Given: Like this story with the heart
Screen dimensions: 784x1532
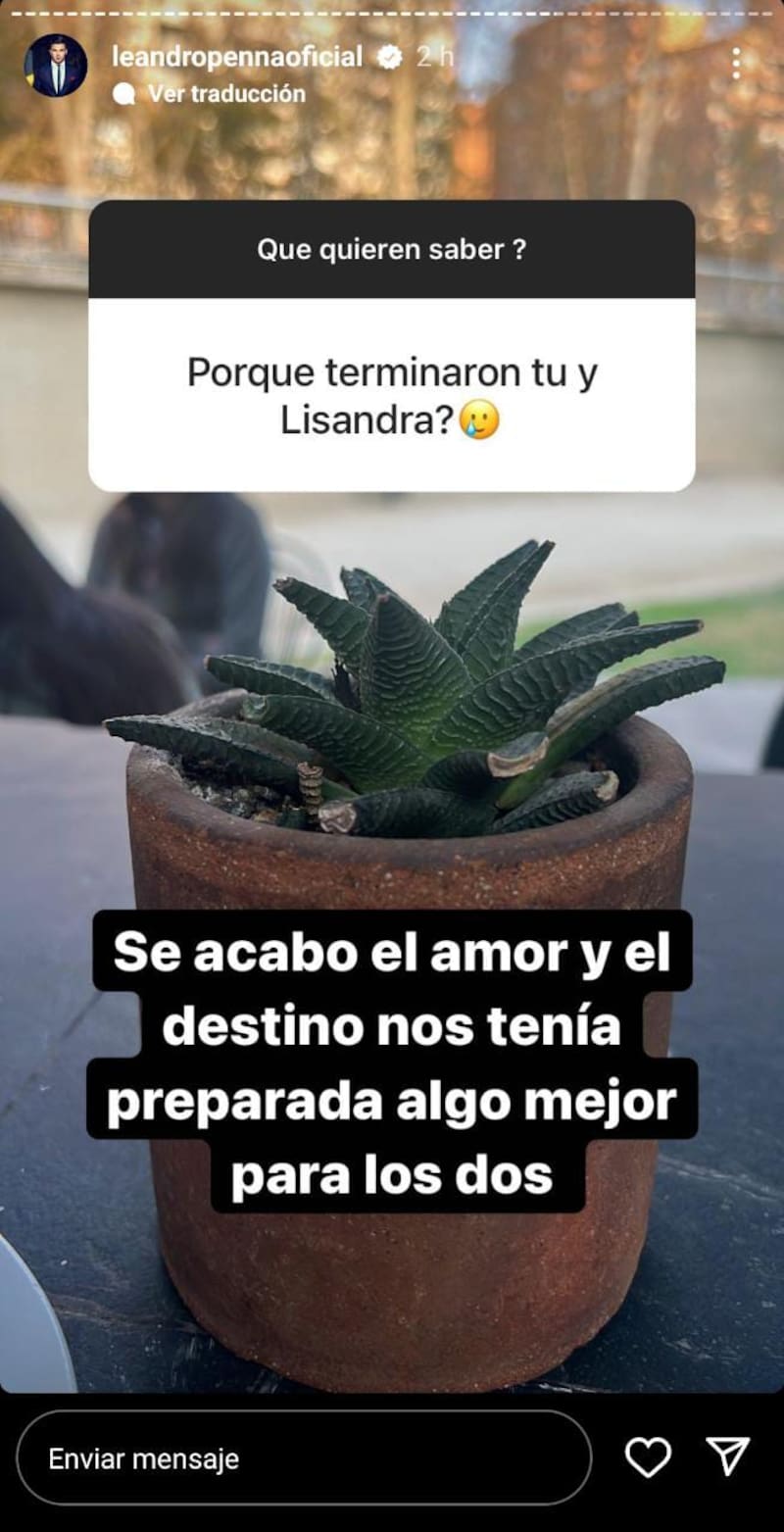Looking at the screenshot, I should point(648,1458).
